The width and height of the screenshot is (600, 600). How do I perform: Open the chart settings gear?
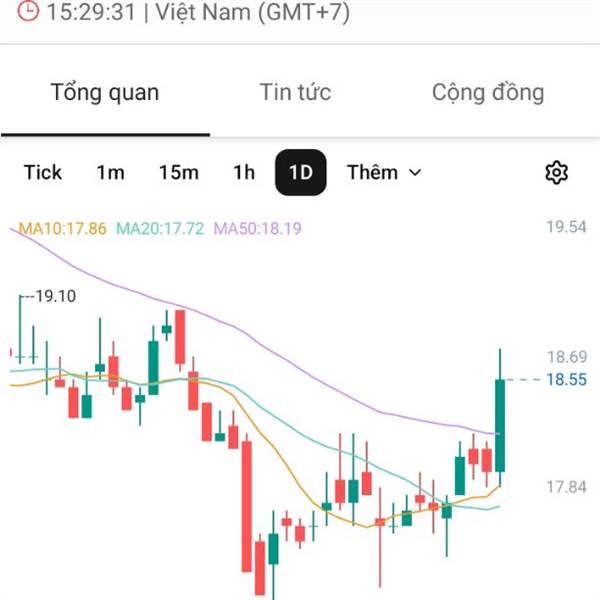pos(556,173)
